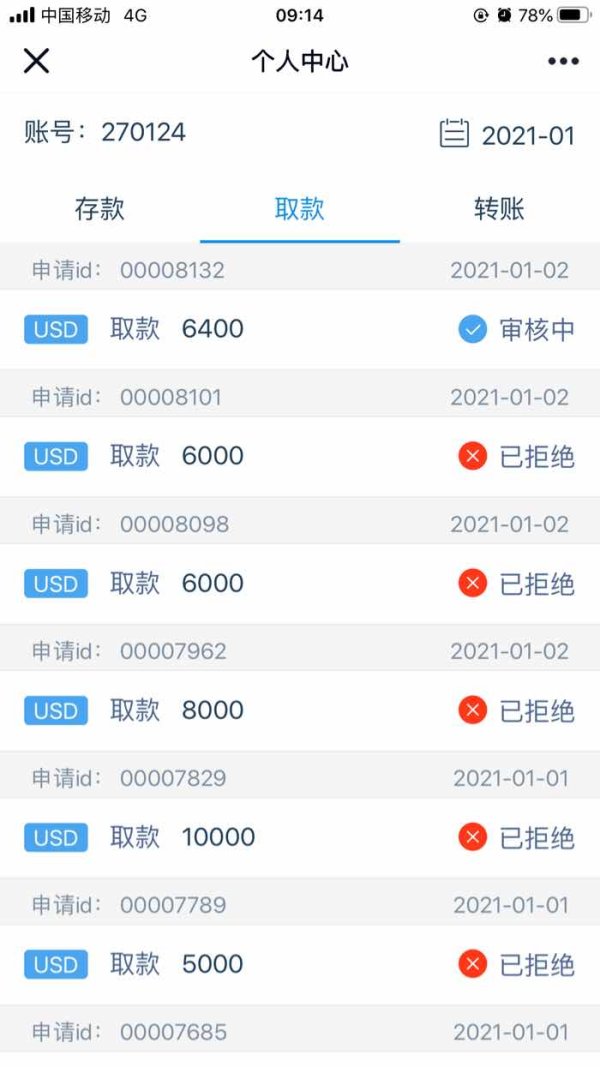Open the rejected 8000 USD withdrawal
The height and width of the screenshot is (1067, 600).
300,710
